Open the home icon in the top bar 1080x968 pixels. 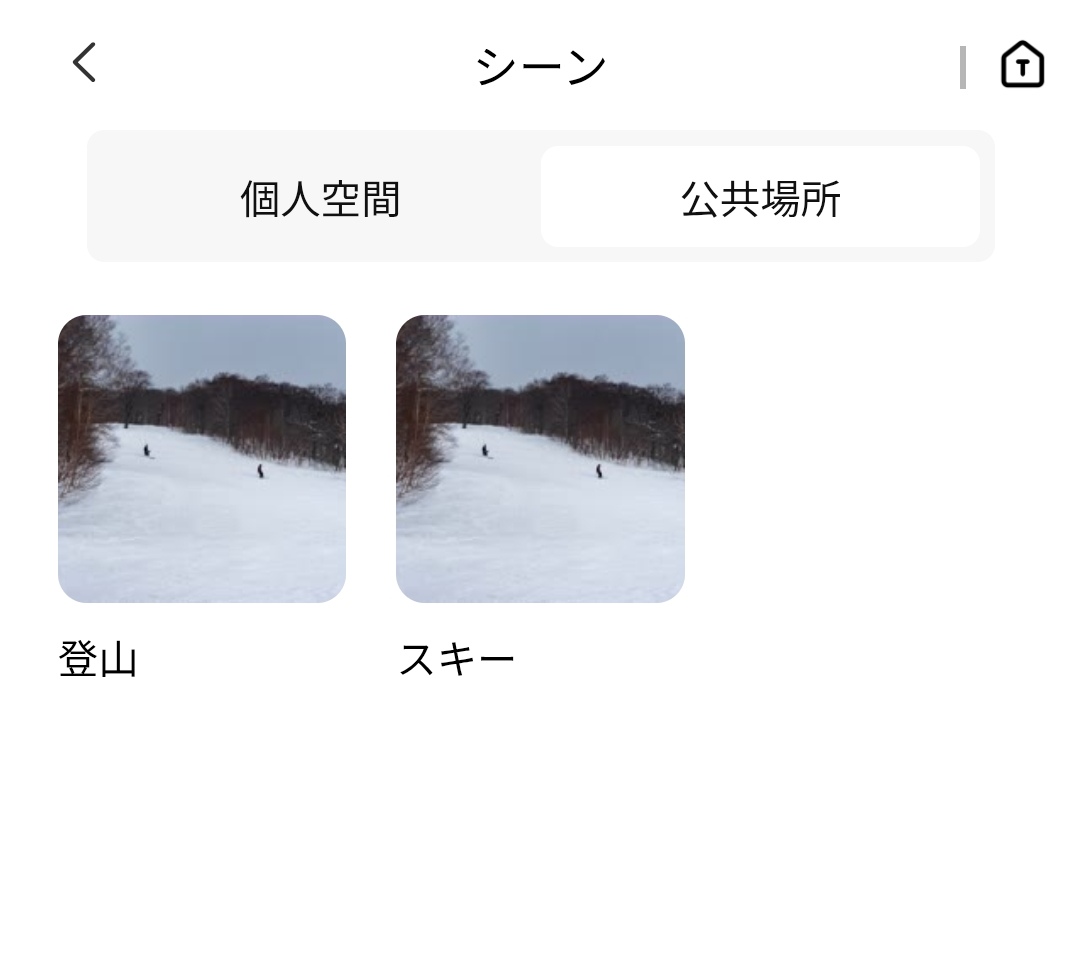pyautogui.click(x=1022, y=66)
